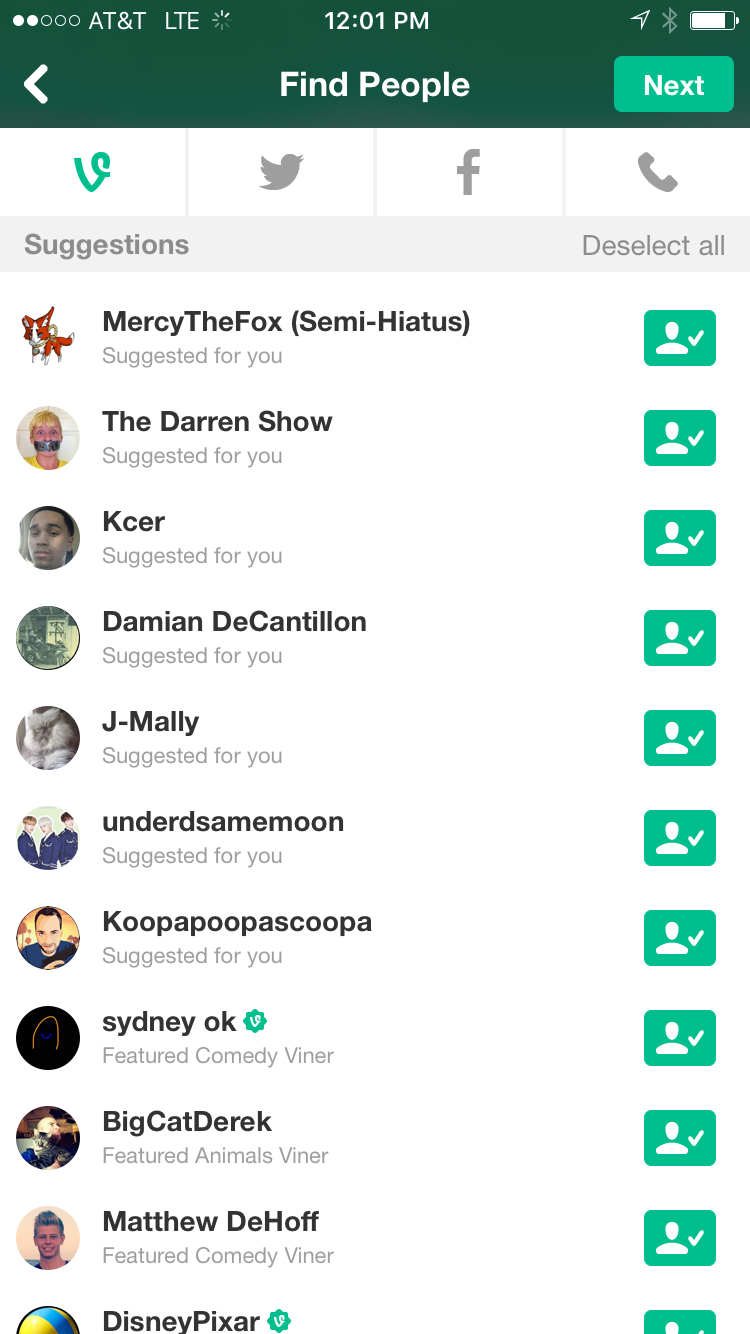Switch to the Twitter tab
Screen dimensions: 750x1334
point(281,172)
